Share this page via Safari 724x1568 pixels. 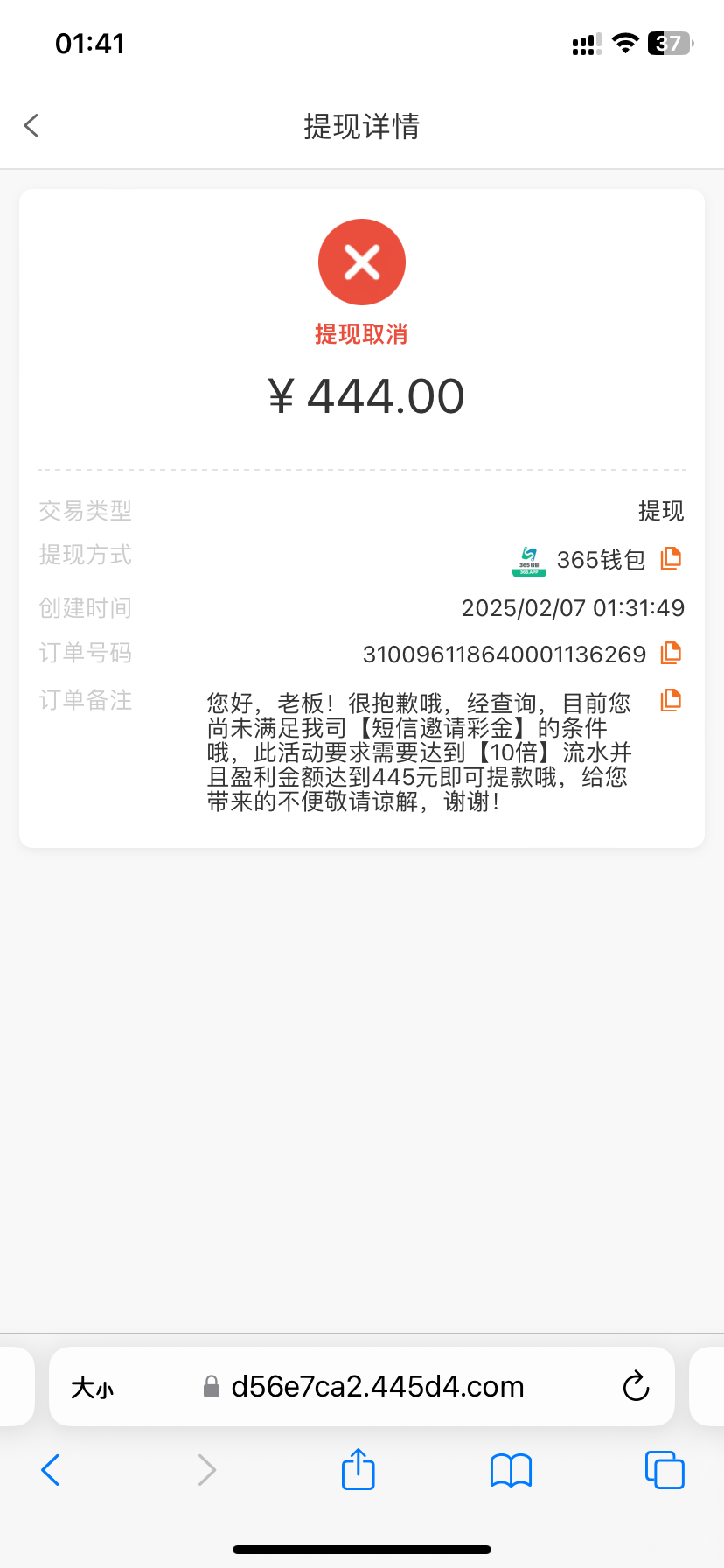click(x=358, y=1469)
